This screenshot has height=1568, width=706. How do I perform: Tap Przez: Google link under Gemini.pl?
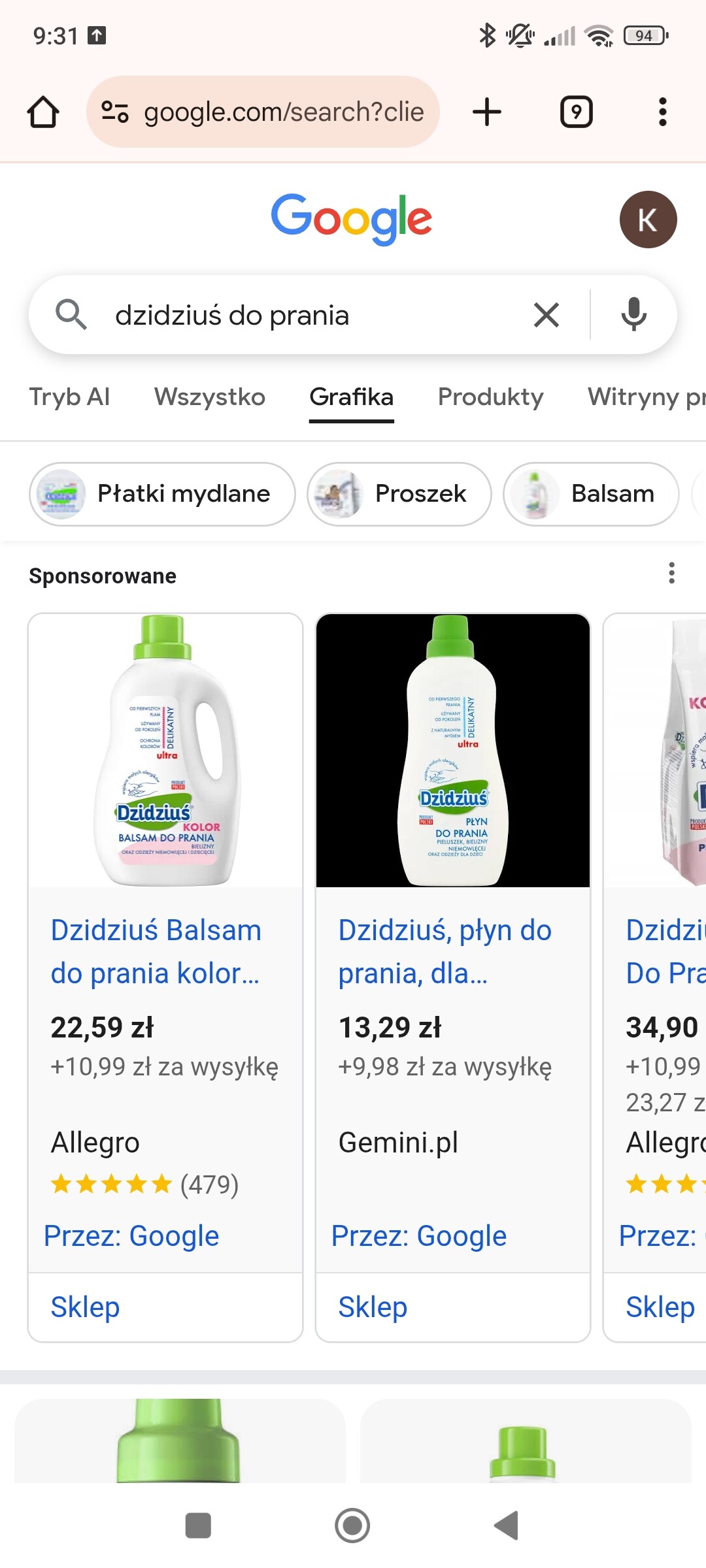(x=419, y=1236)
